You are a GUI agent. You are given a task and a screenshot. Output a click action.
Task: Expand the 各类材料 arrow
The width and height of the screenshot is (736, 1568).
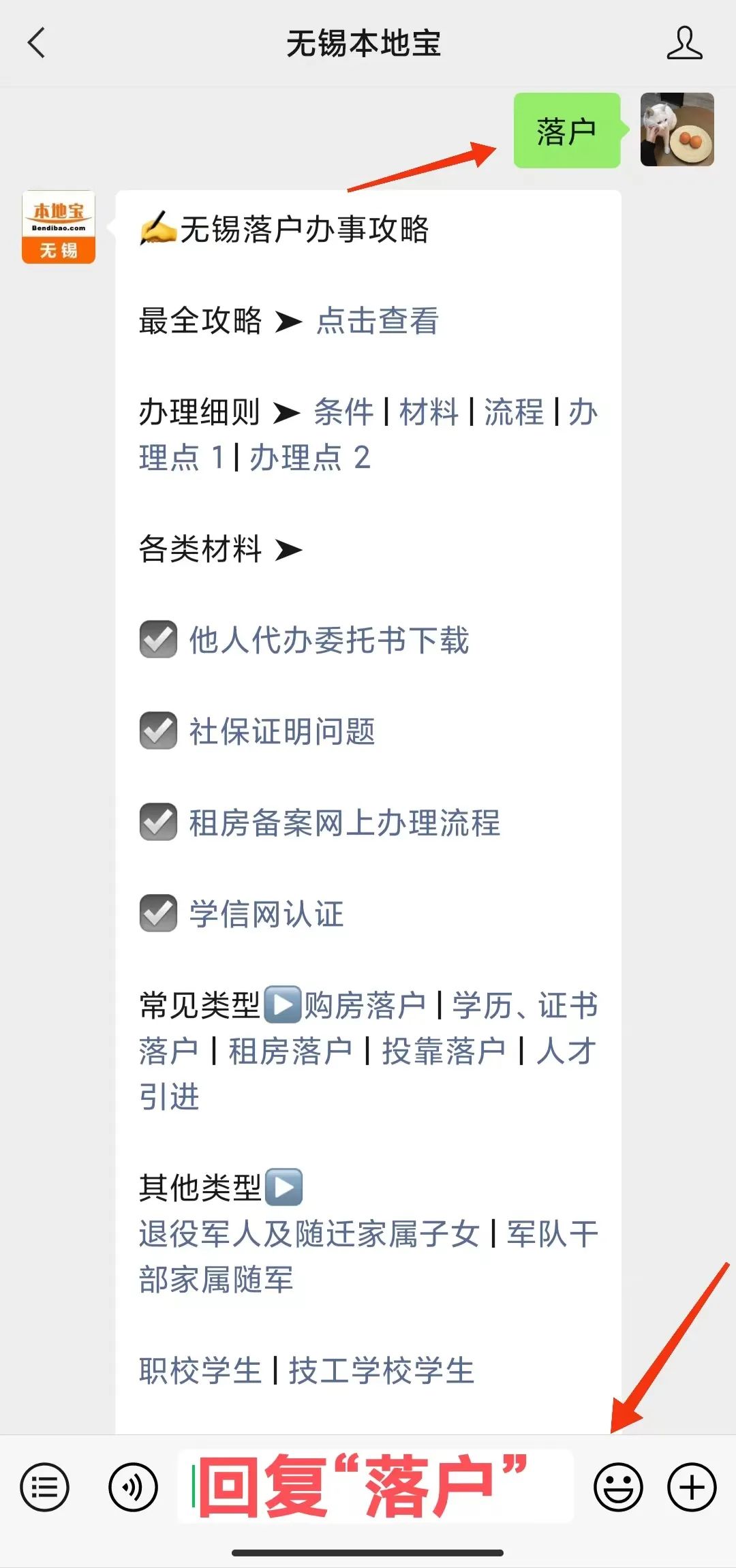pos(288,551)
